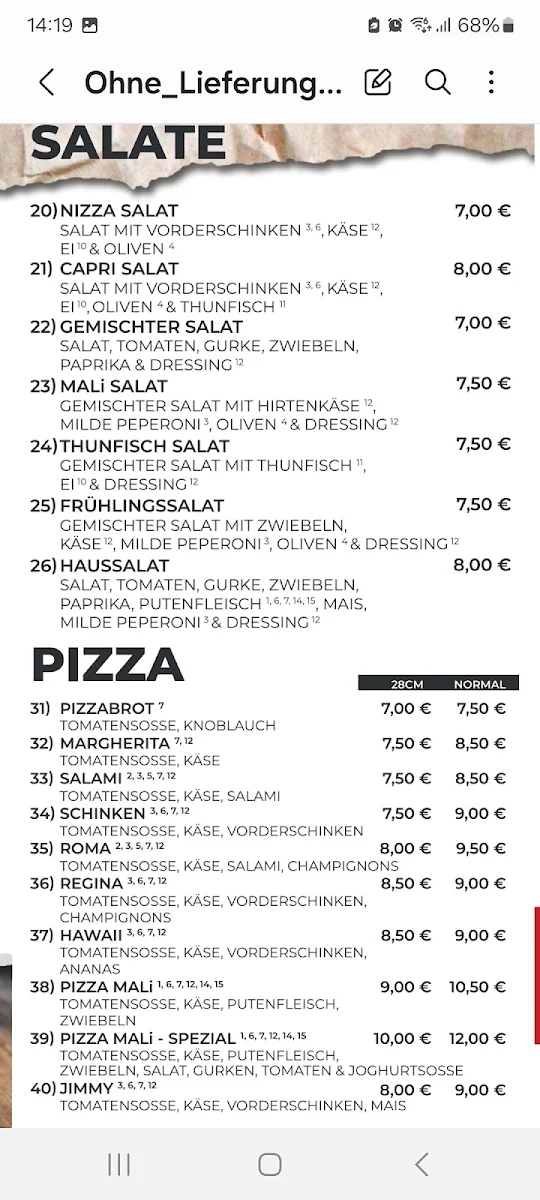
Task: Tap the system home button
Action: point(270,1164)
